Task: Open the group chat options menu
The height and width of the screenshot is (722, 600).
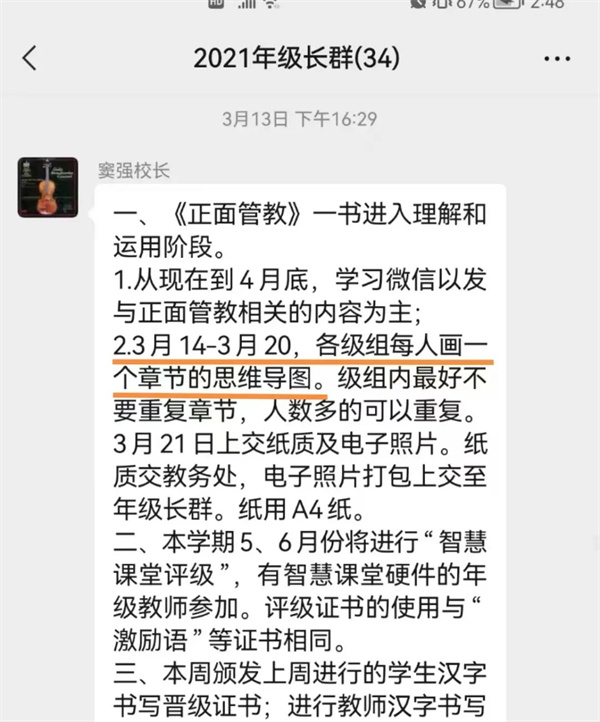Action: (556, 59)
